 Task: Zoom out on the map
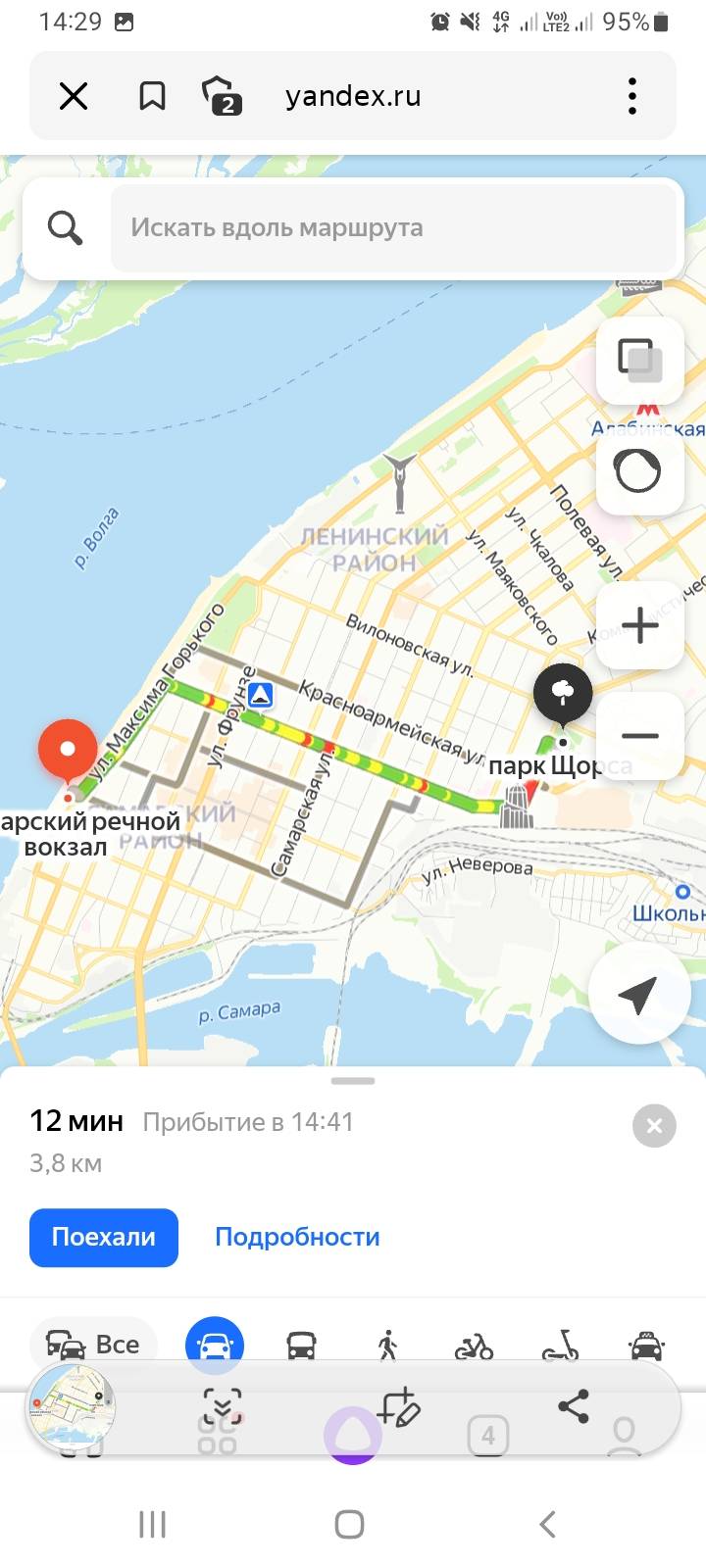pos(640,735)
